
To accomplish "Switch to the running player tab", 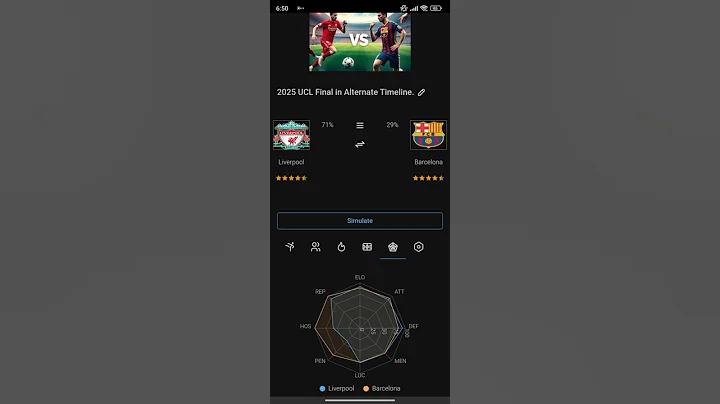I will tap(290, 247).
